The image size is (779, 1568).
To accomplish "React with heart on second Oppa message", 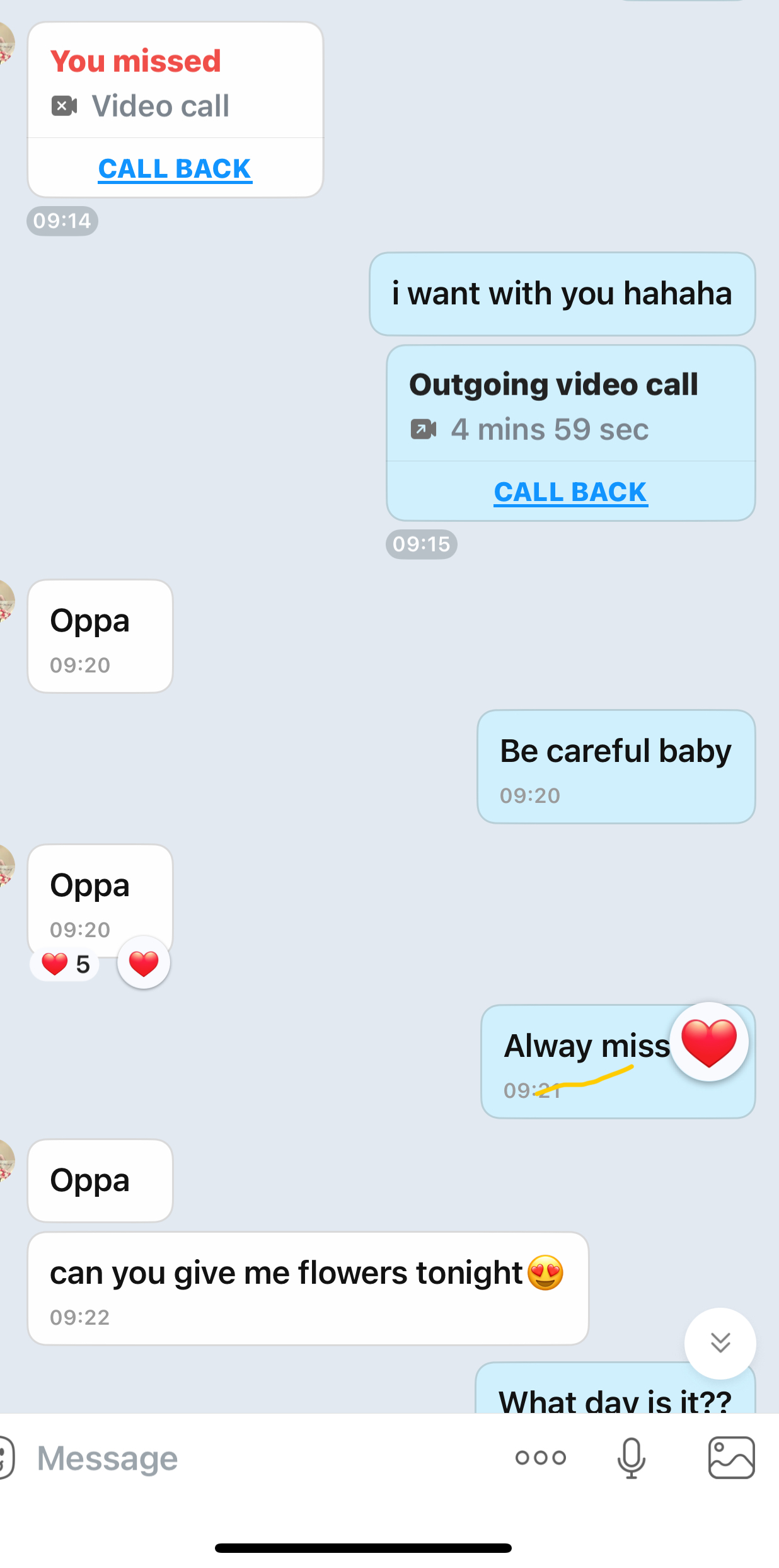I will (144, 964).
